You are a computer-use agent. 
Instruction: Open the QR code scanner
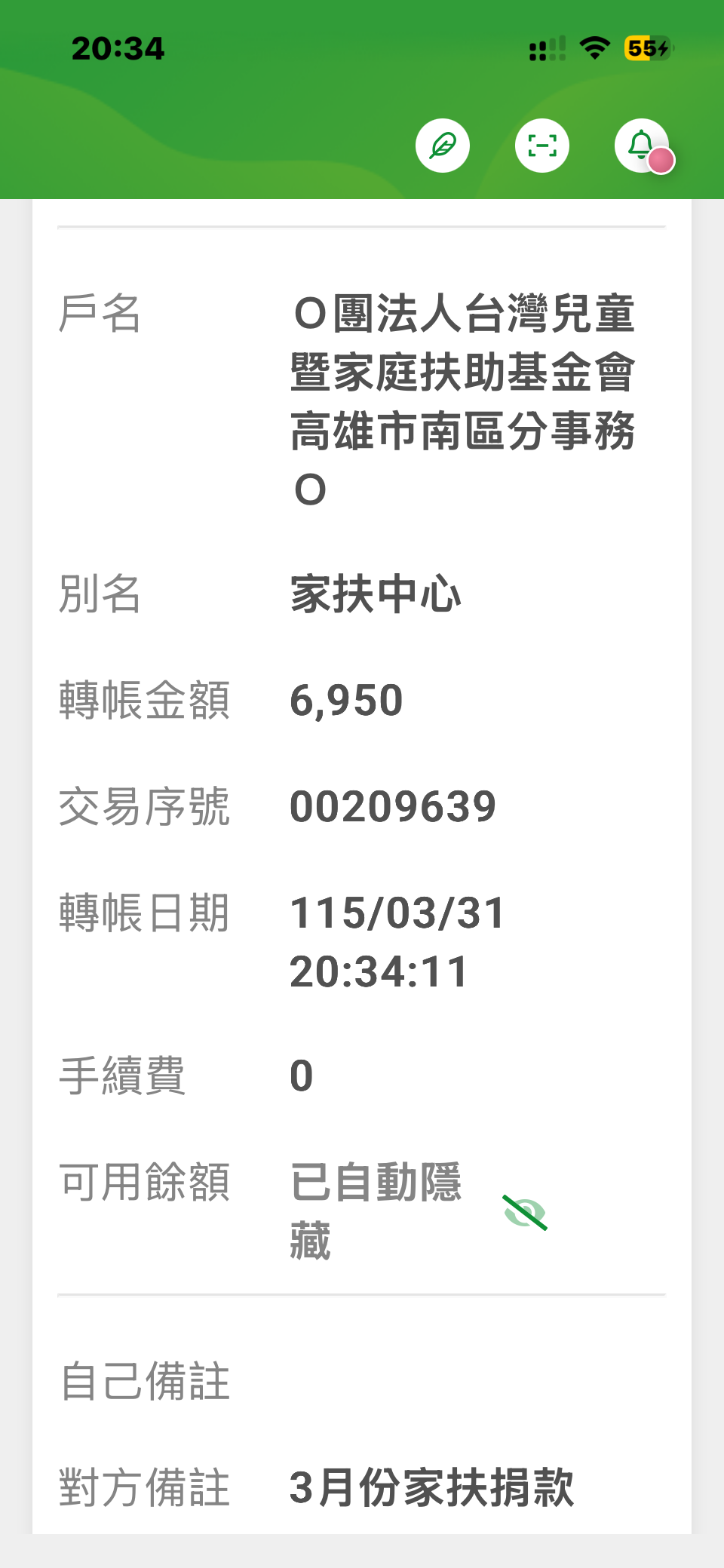coord(541,146)
